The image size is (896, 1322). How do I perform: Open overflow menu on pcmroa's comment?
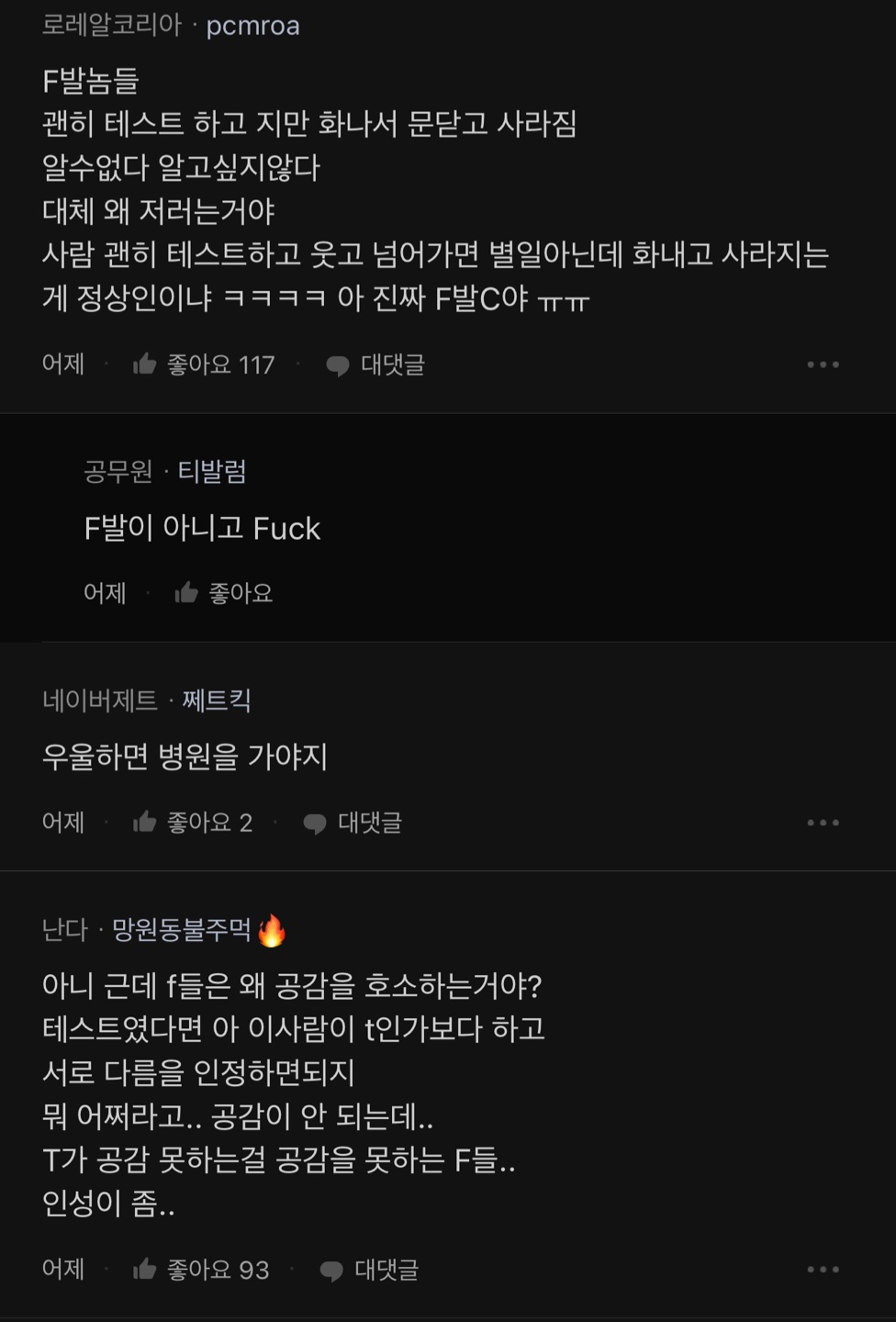pos(823,364)
